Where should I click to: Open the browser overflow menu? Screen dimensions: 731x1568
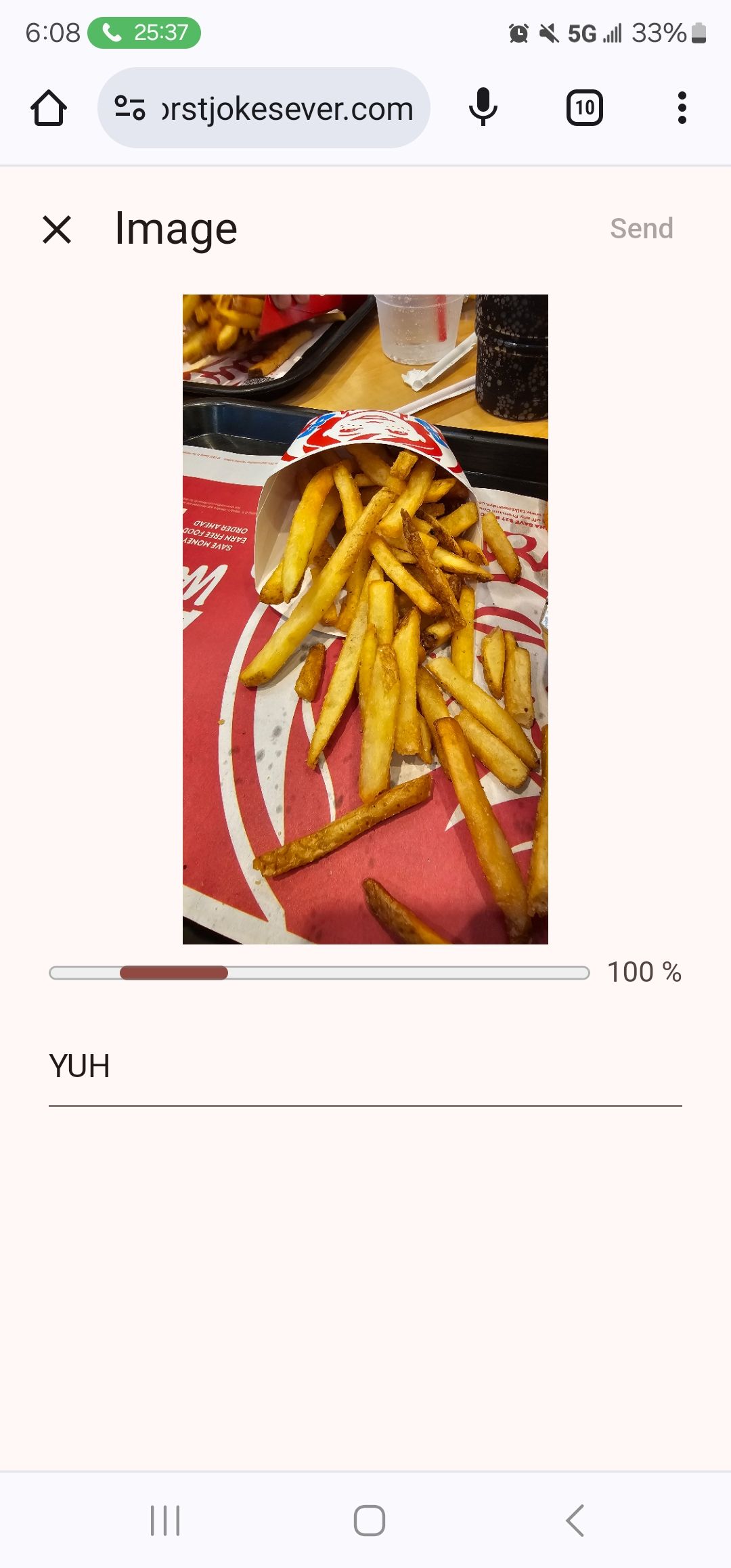(682, 108)
